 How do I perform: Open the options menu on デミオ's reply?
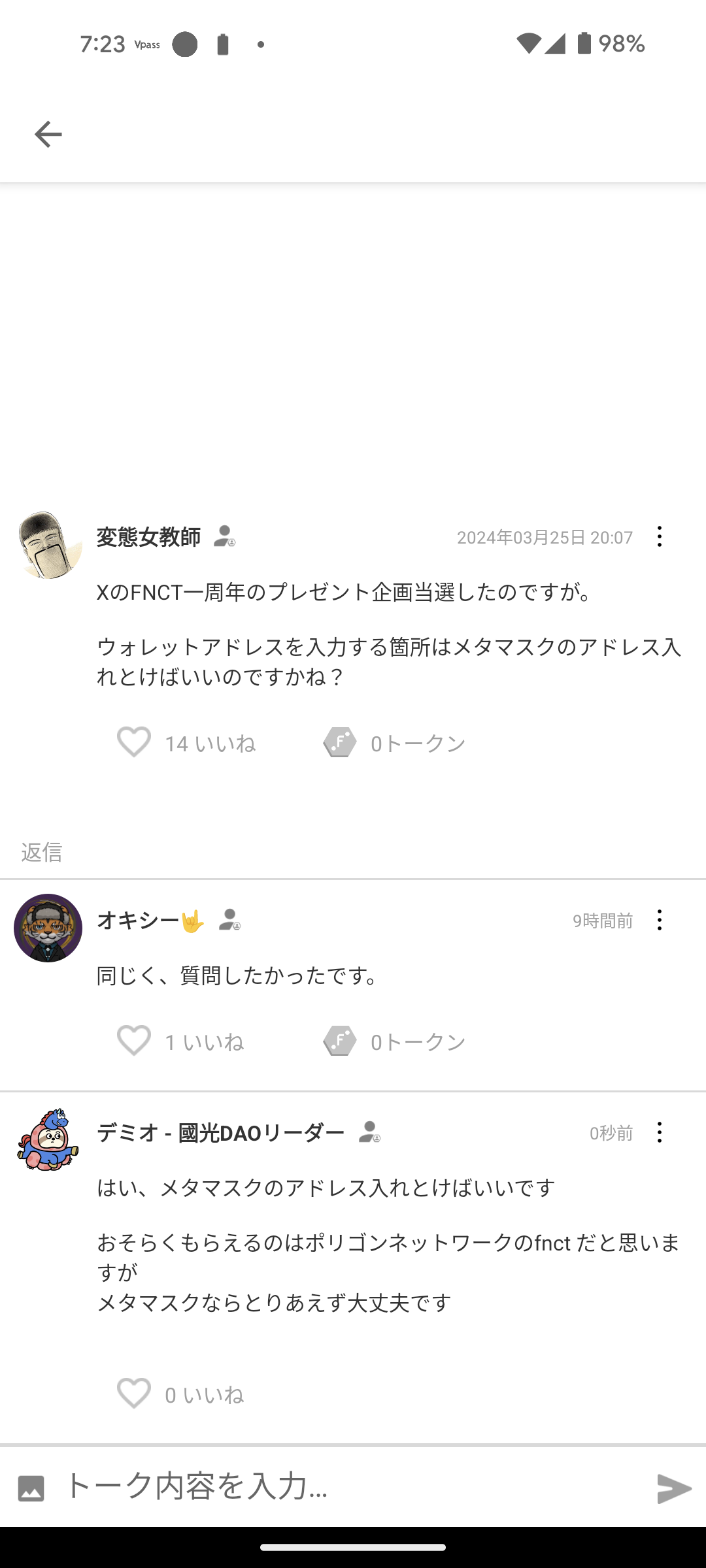click(x=659, y=1132)
